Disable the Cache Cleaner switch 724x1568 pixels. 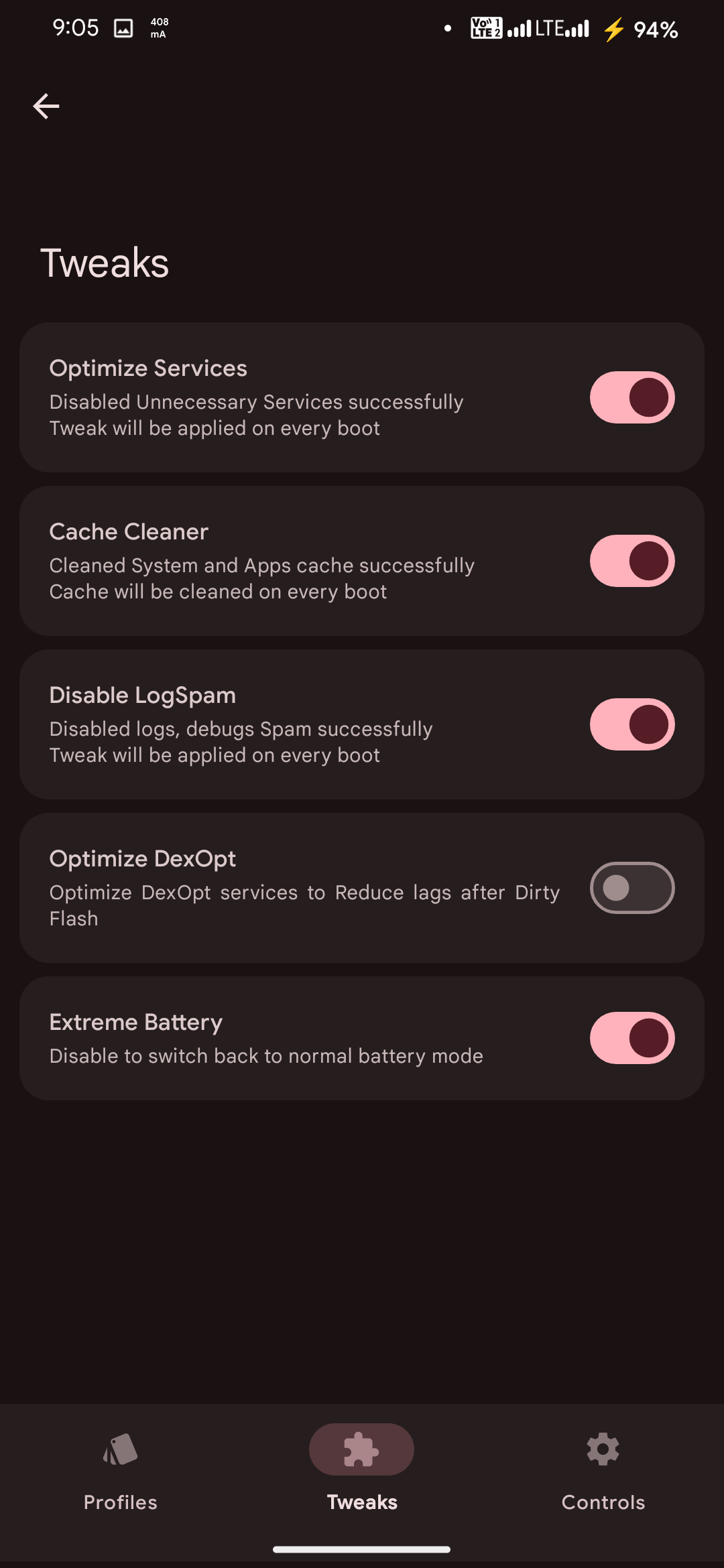tap(631, 561)
